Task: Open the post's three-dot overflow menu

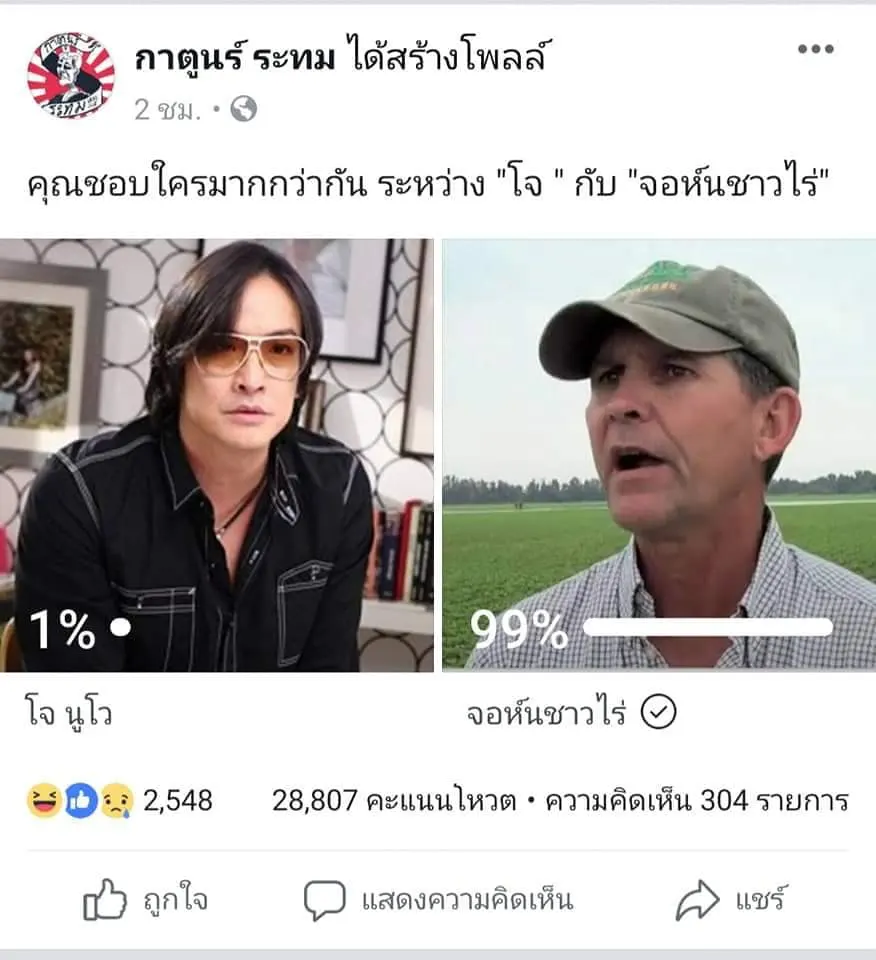Action: click(x=815, y=51)
